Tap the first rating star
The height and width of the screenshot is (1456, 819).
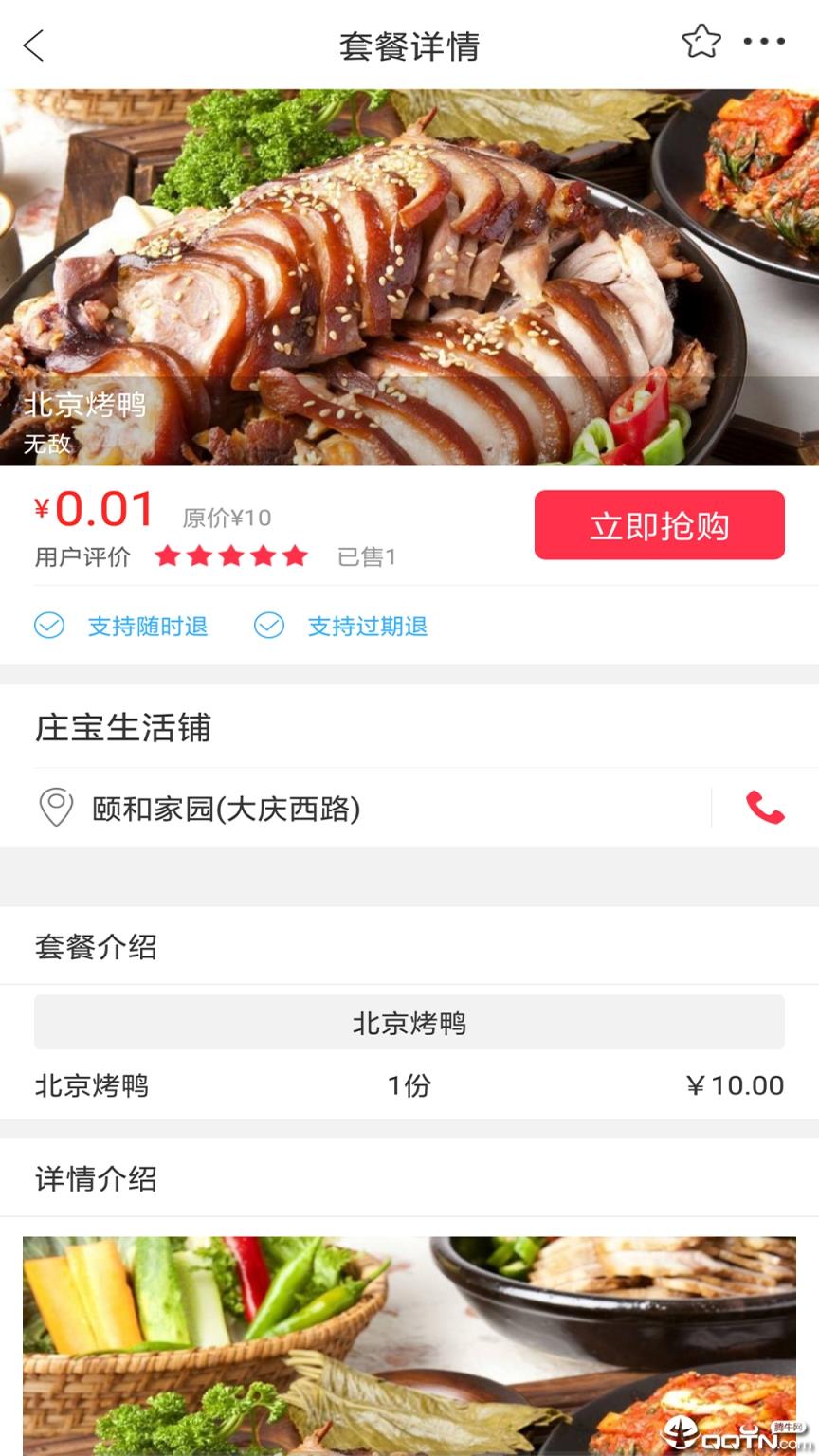click(168, 556)
